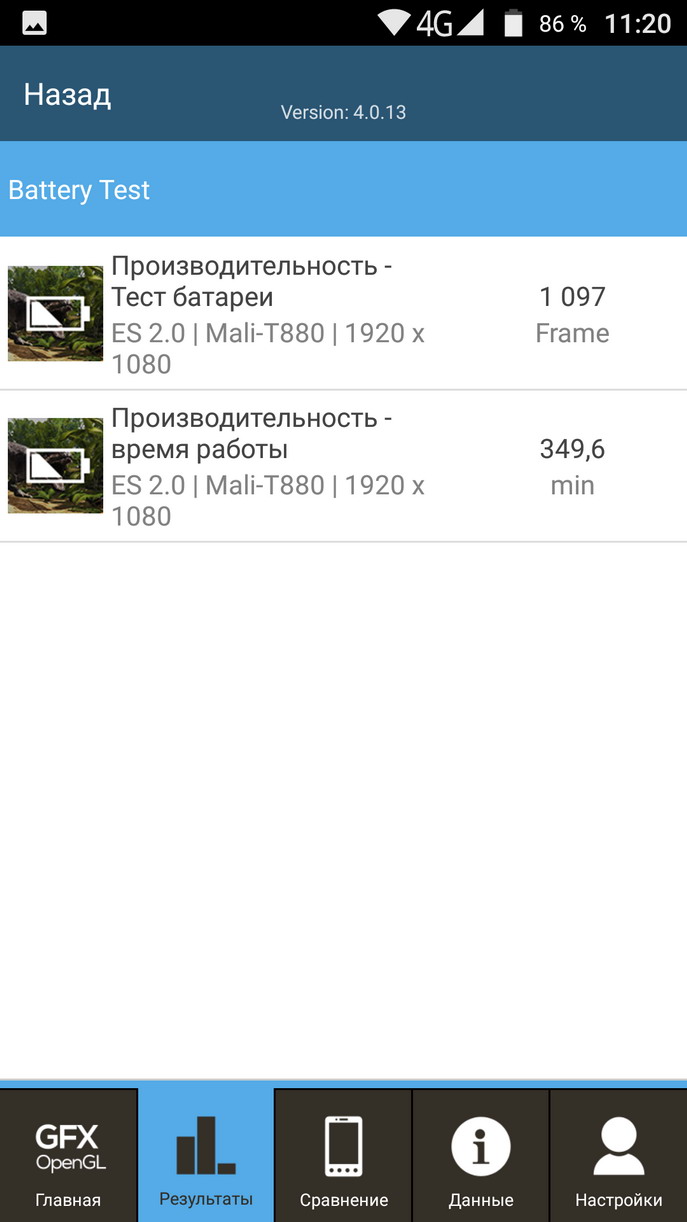Open the Сравнение tab
This screenshot has height=1222, width=687.
coord(343,1156)
